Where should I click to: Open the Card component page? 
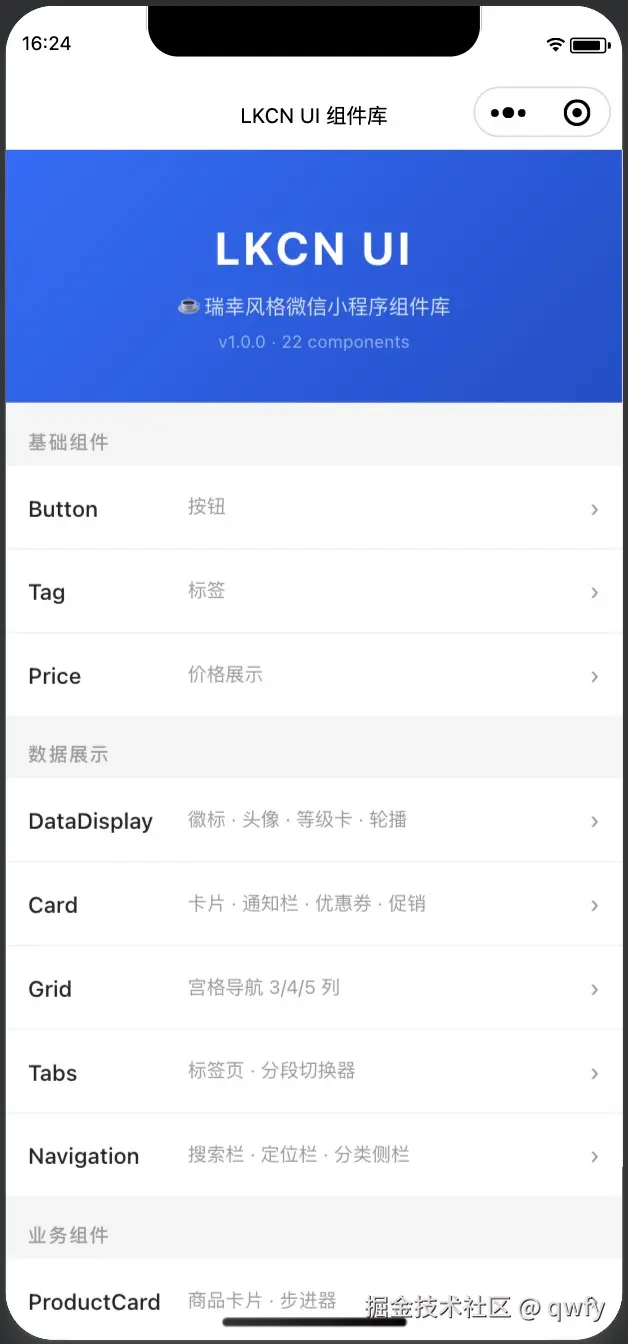point(313,905)
